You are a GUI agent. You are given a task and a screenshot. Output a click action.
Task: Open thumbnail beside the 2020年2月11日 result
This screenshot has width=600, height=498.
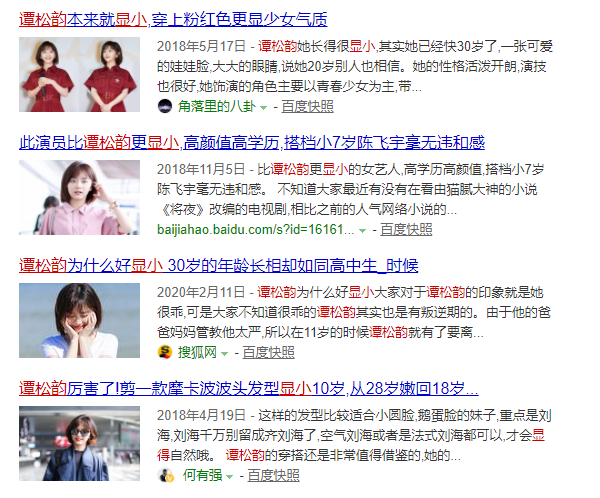pyautogui.click(x=79, y=320)
